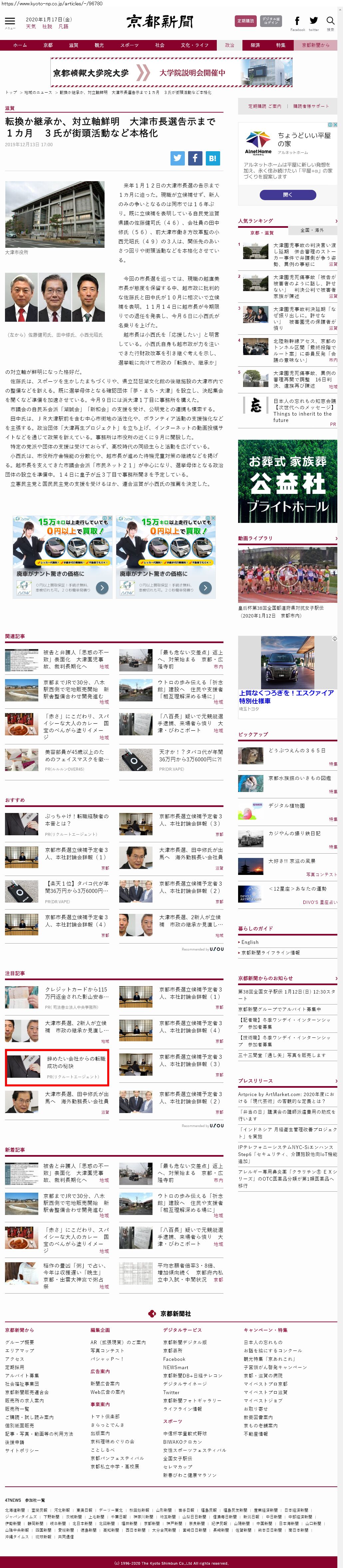Open 京都大学院説明会 banner at top
343x1568 pixels.
[x=171, y=72]
